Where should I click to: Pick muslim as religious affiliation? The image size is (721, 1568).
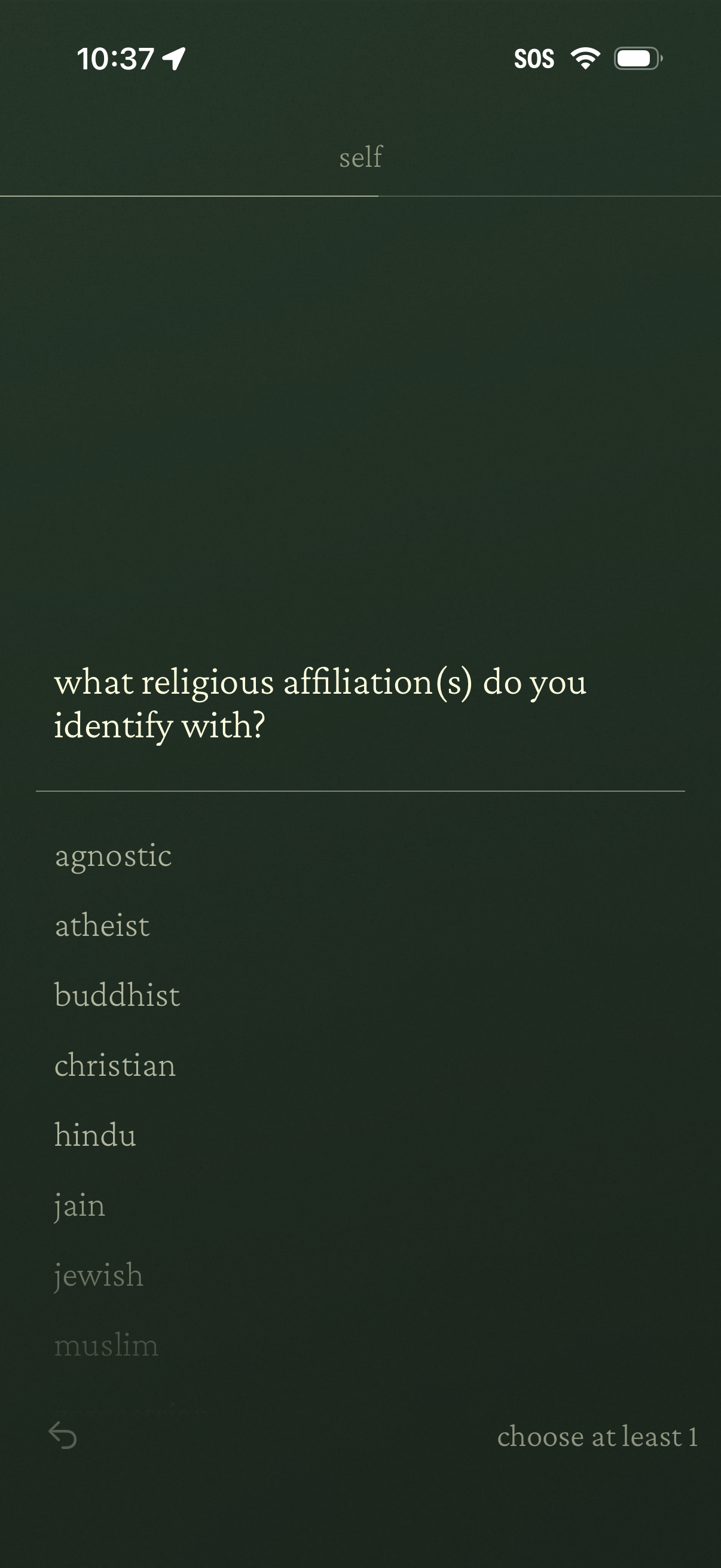click(106, 1346)
